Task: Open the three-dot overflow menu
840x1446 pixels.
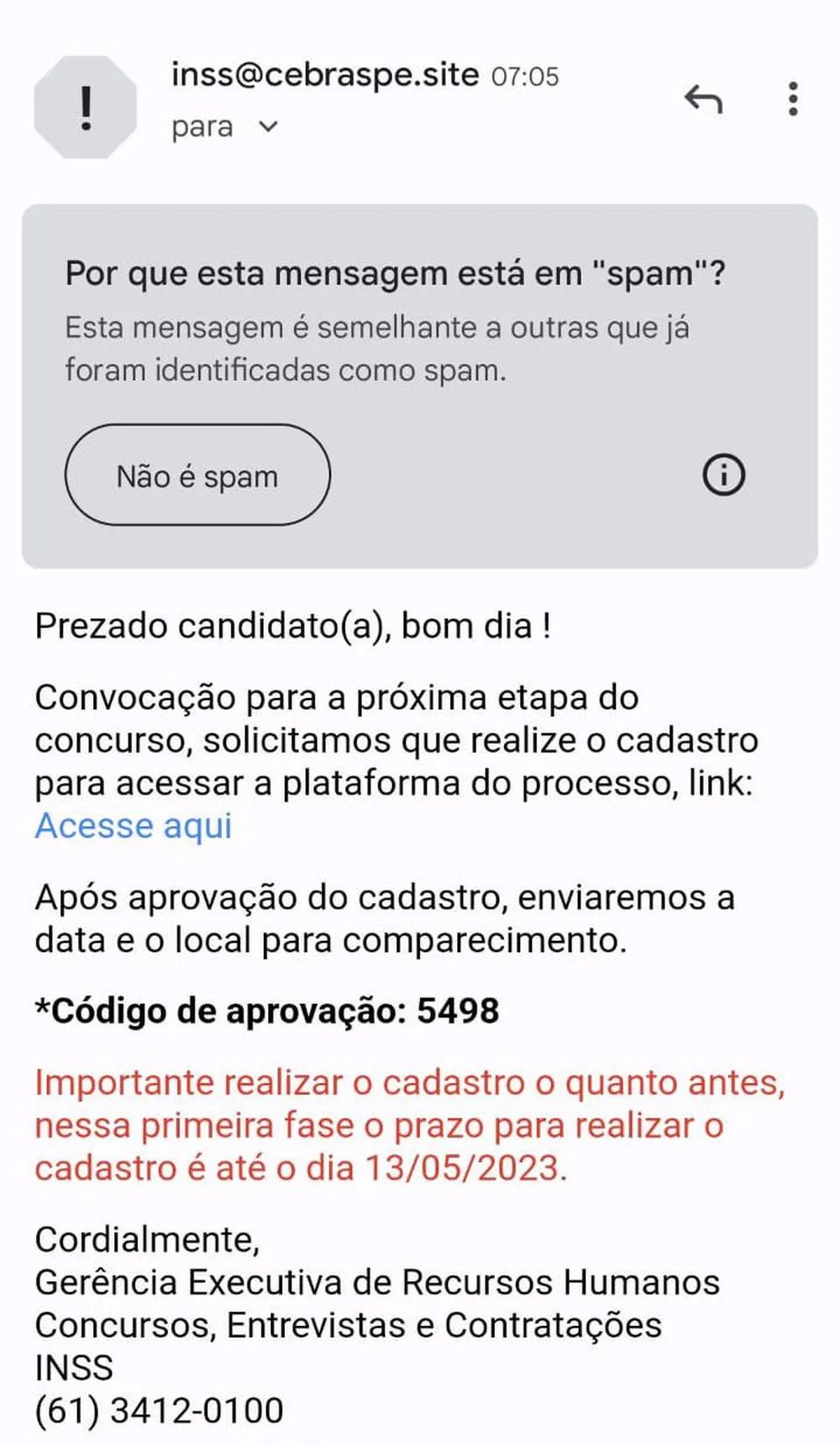Action: click(x=793, y=99)
